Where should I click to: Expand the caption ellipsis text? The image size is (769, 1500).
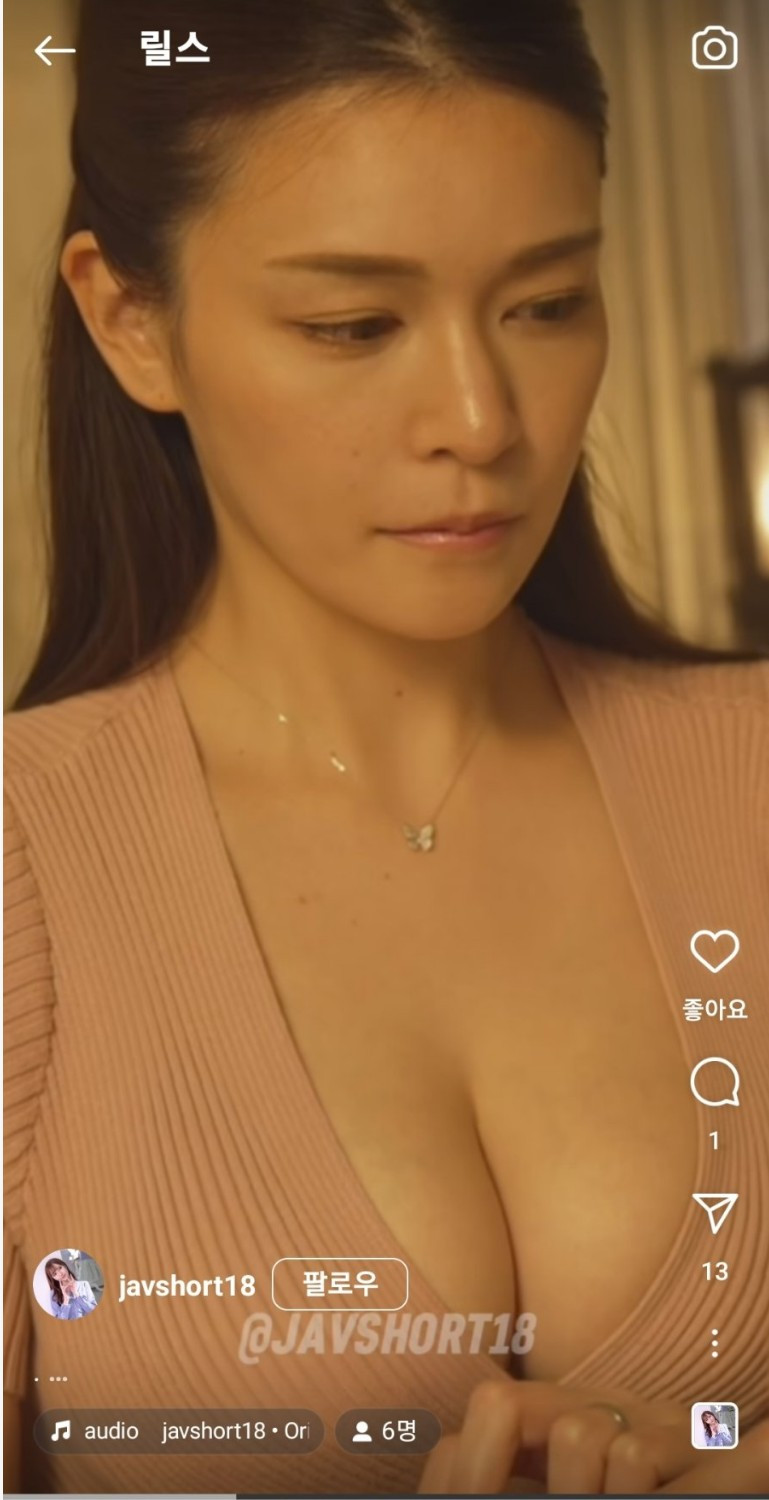(52, 1379)
